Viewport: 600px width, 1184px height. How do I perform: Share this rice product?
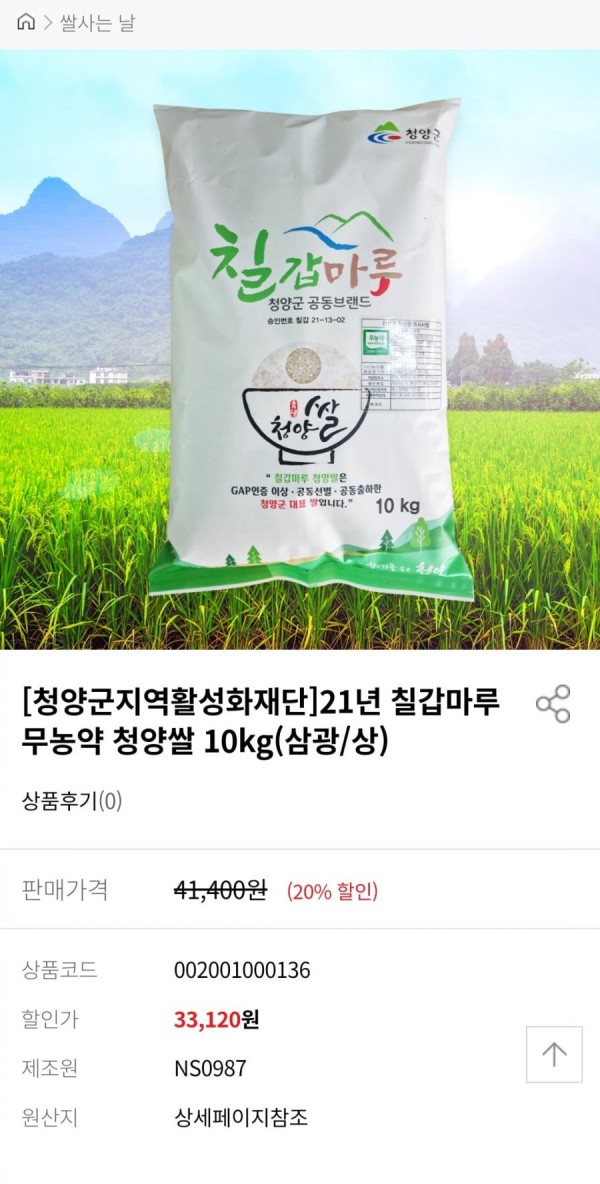coord(553,704)
